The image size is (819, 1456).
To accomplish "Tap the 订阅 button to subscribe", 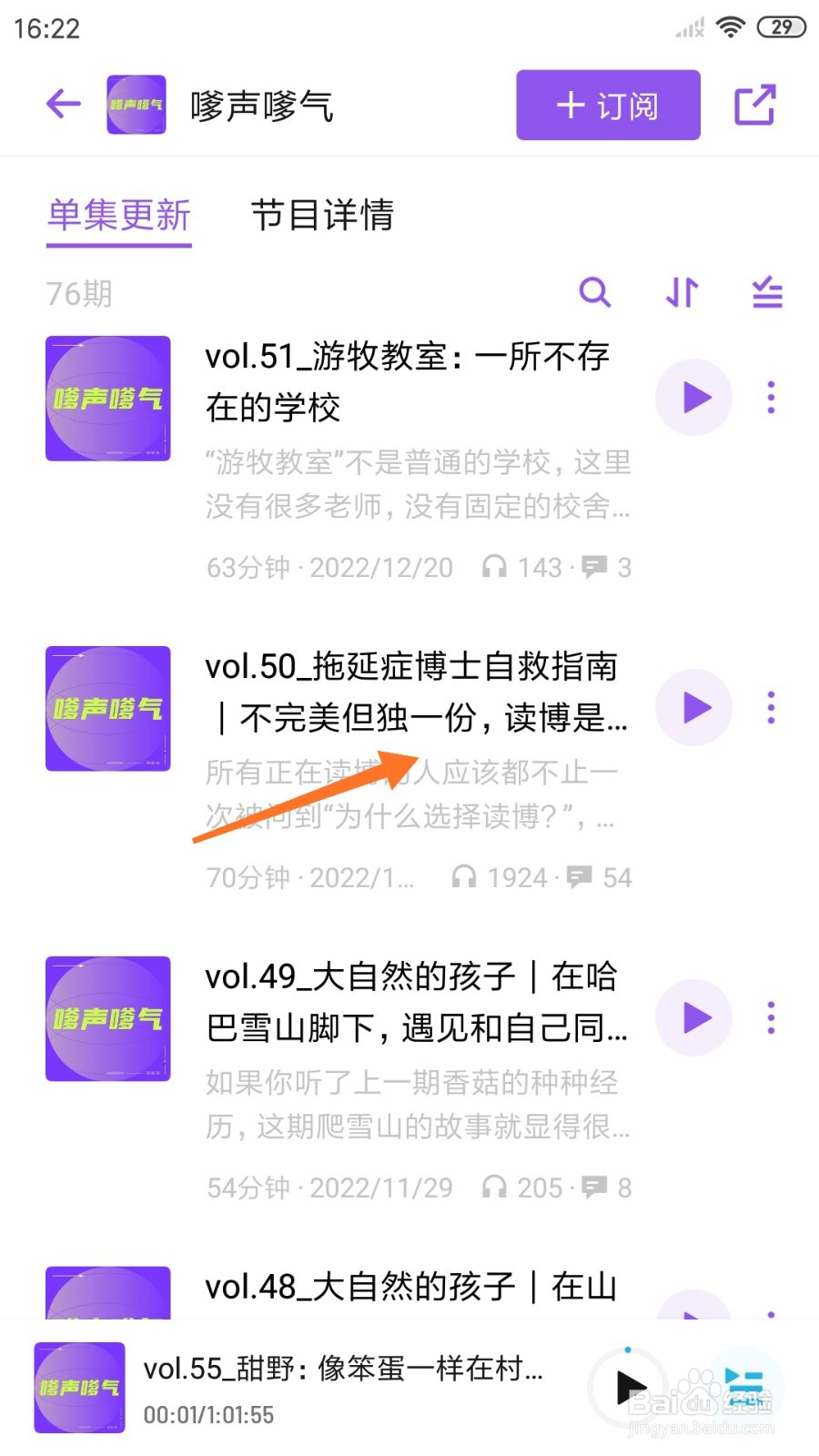I will tap(607, 105).
